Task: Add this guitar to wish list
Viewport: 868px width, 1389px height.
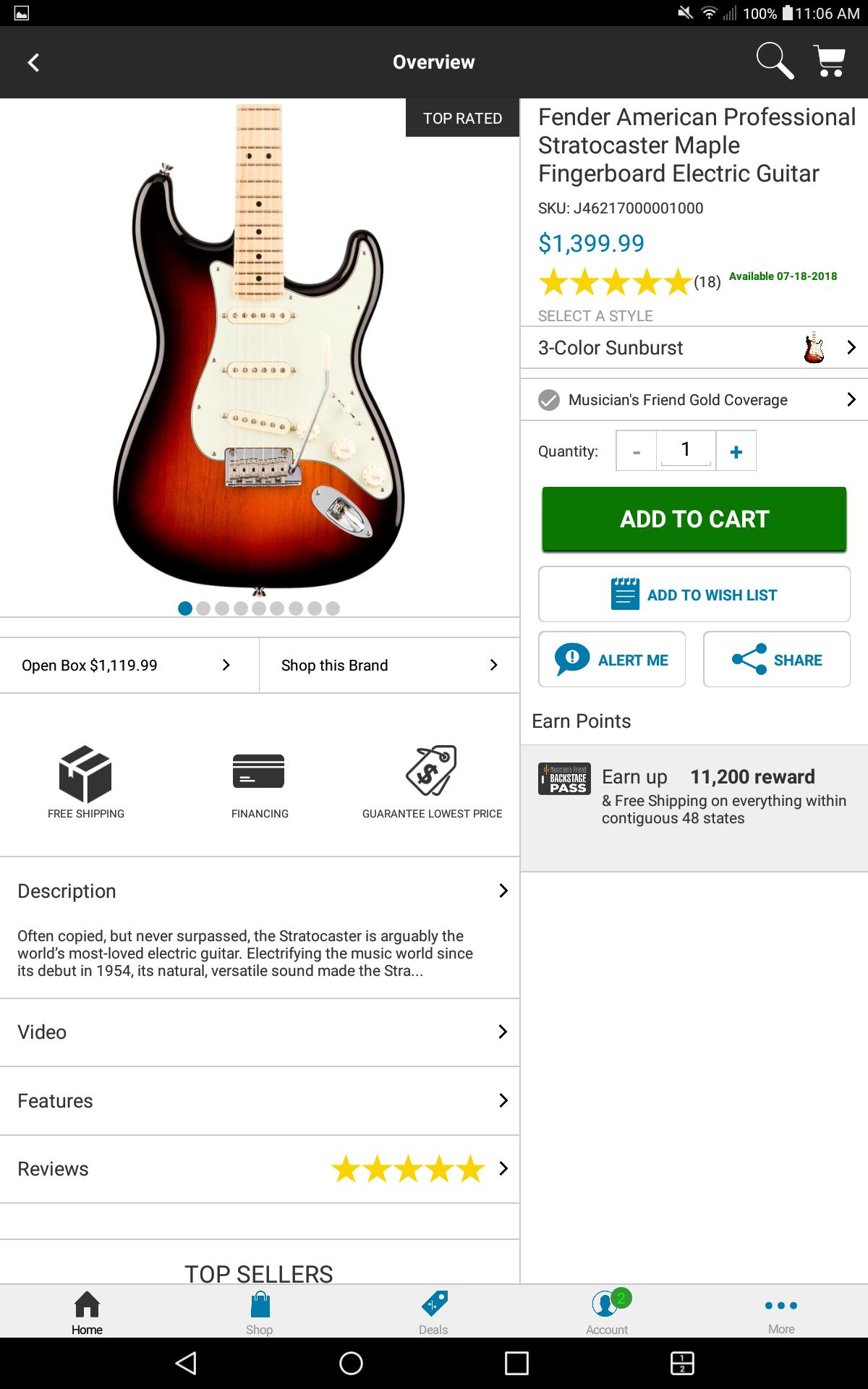Action: coord(694,595)
